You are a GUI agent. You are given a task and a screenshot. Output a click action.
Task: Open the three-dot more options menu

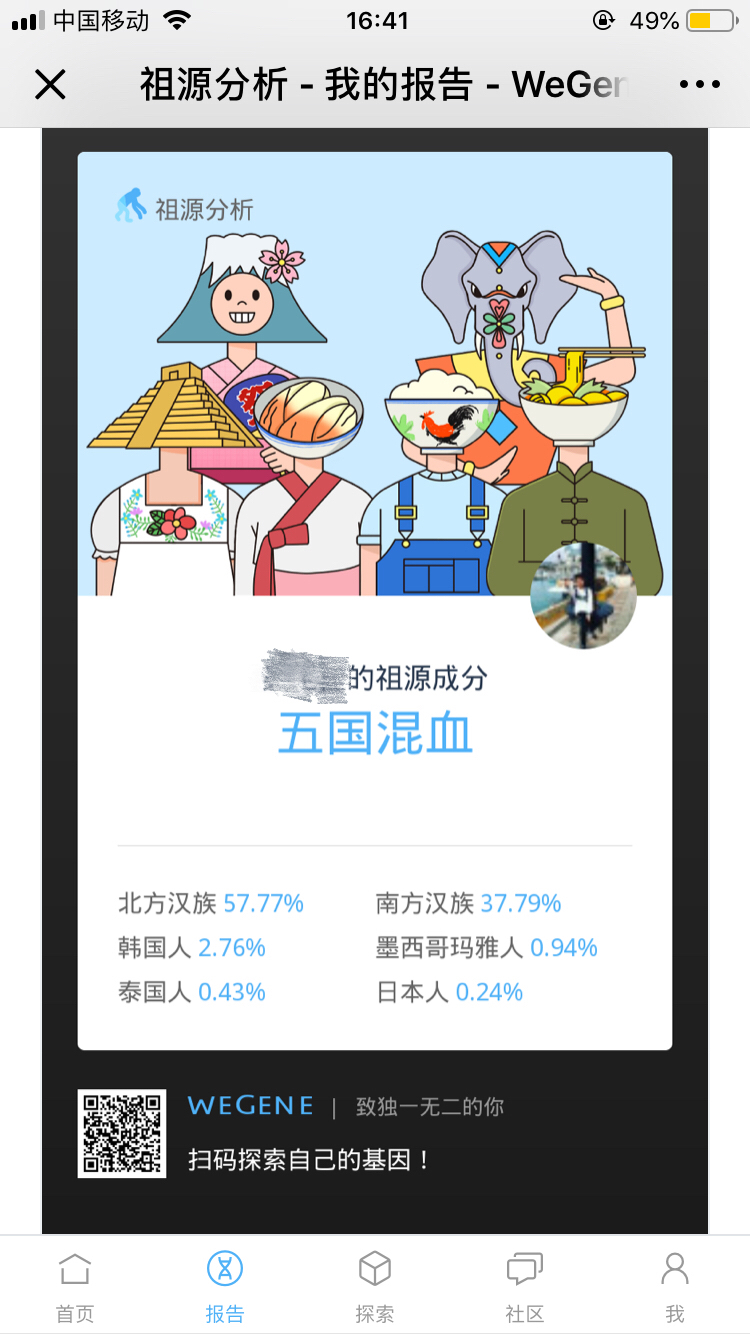click(699, 85)
